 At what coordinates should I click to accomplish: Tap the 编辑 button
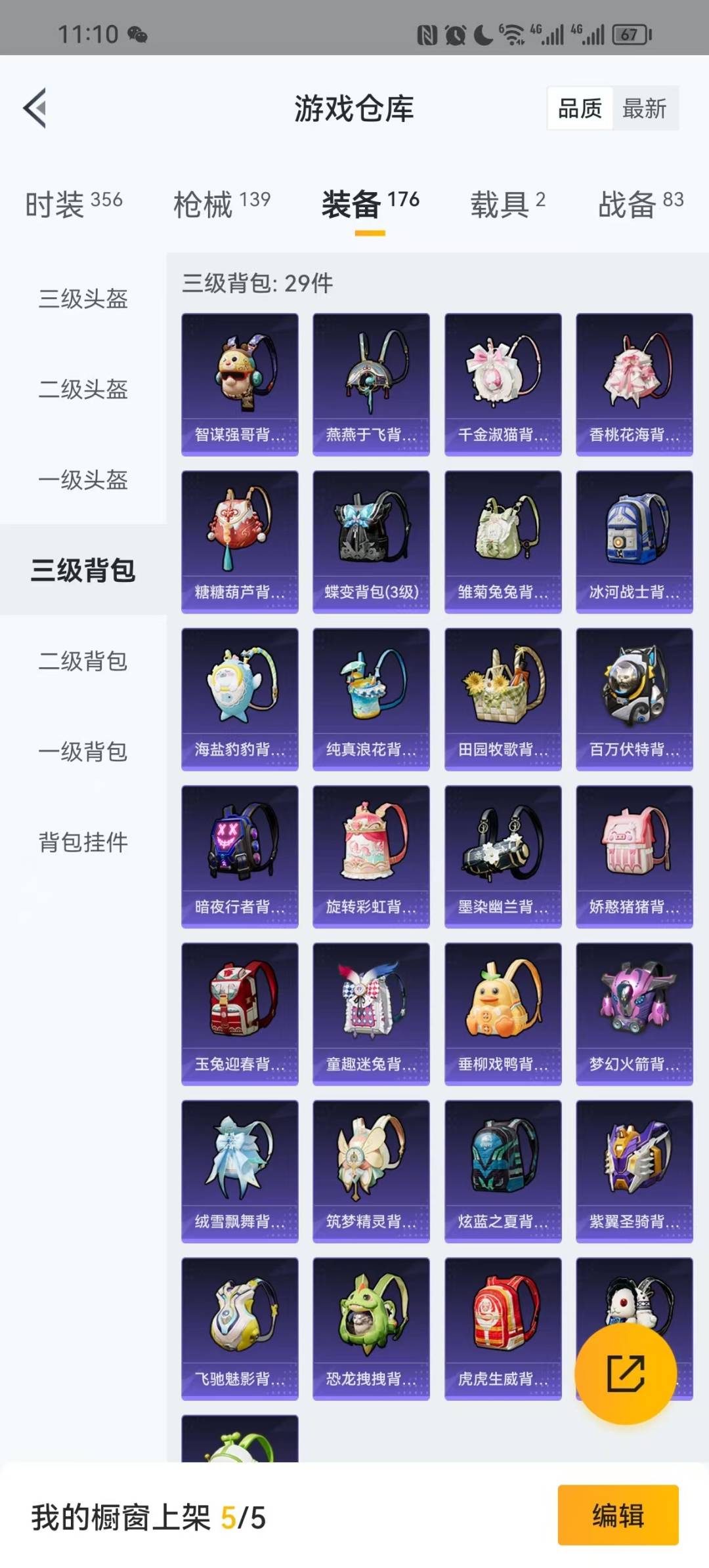pyautogui.click(x=618, y=1516)
